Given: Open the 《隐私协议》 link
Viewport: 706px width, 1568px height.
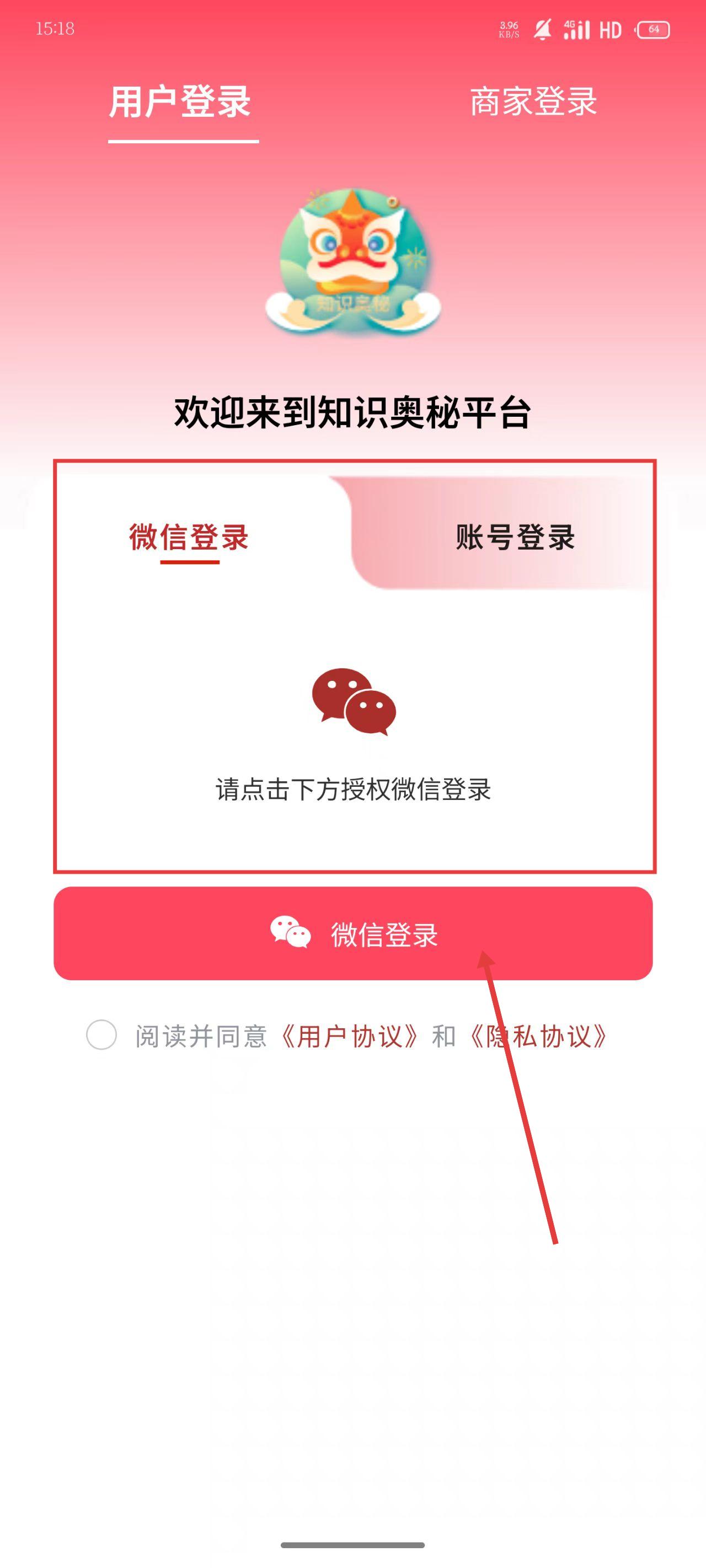Looking at the screenshot, I should click(538, 1036).
